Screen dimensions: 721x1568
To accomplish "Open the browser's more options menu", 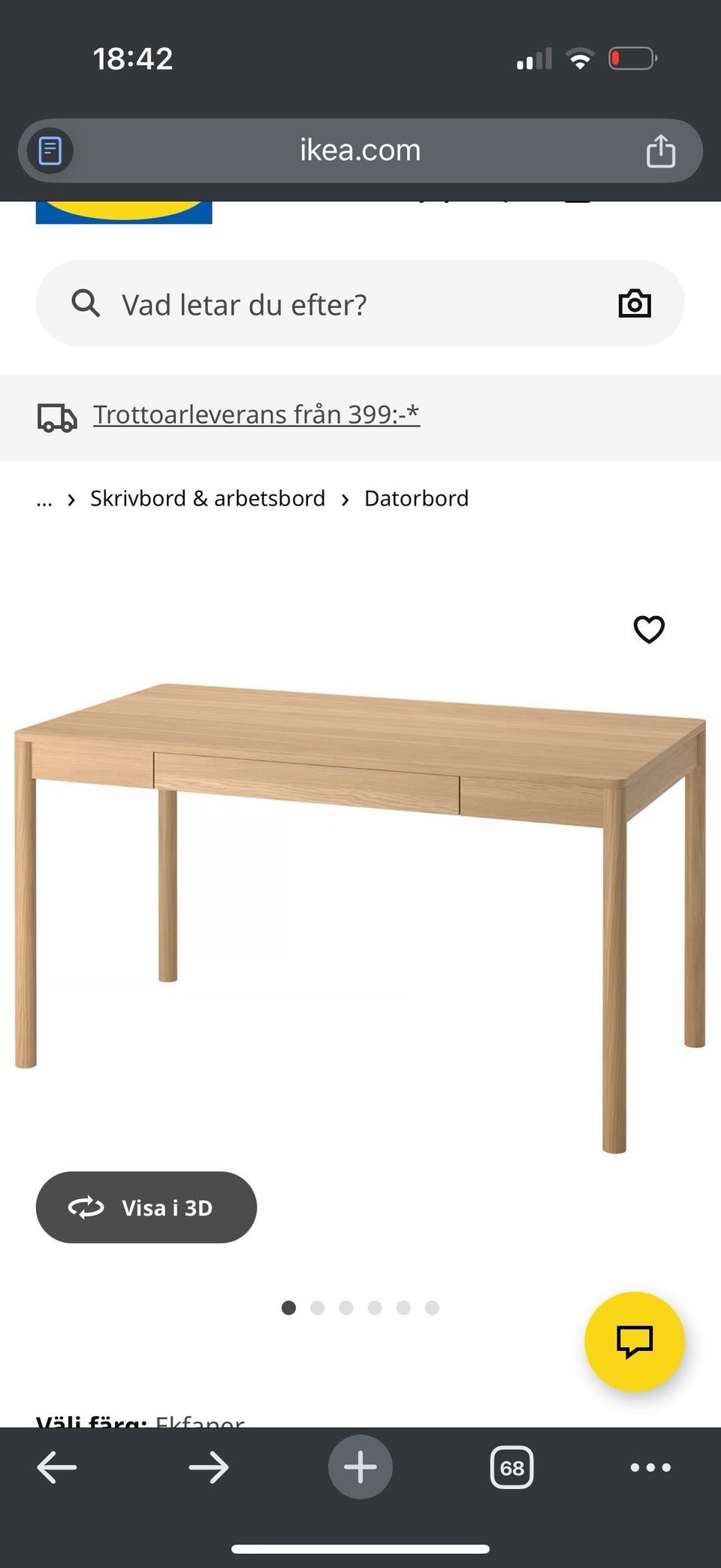I will pyautogui.click(x=650, y=1467).
